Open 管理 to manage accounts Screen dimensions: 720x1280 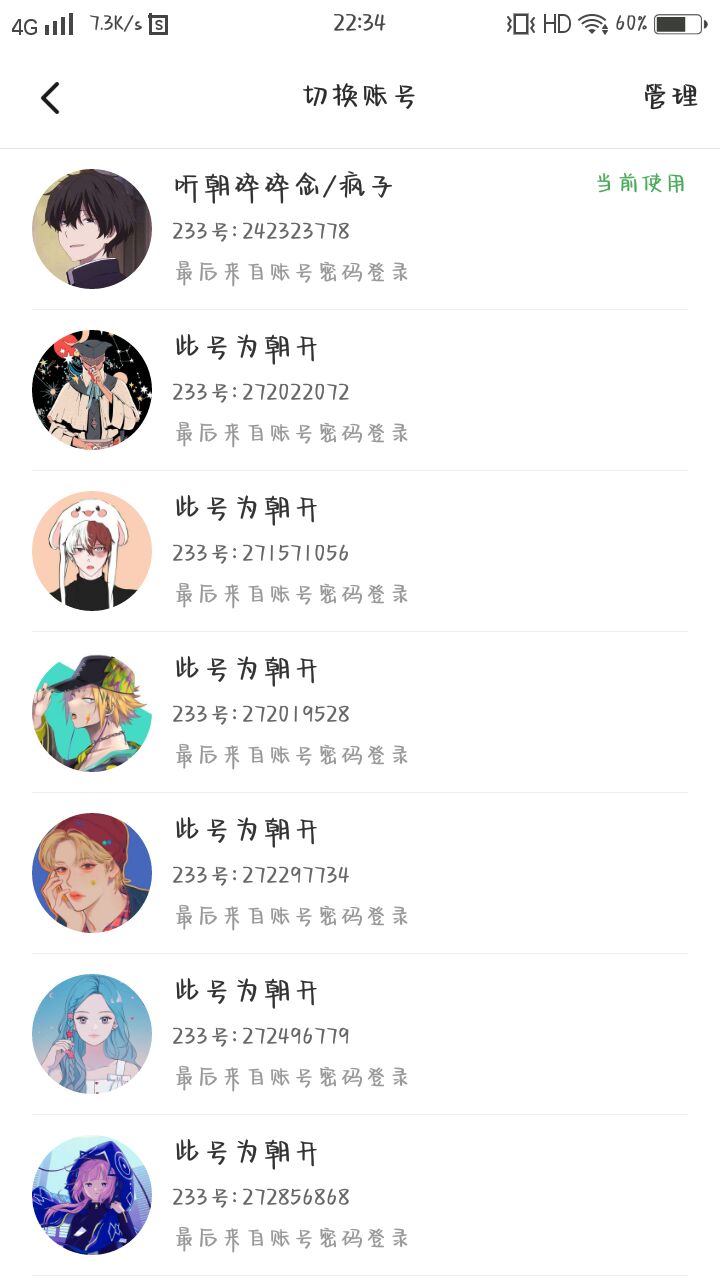pyautogui.click(x=670, y=97)
